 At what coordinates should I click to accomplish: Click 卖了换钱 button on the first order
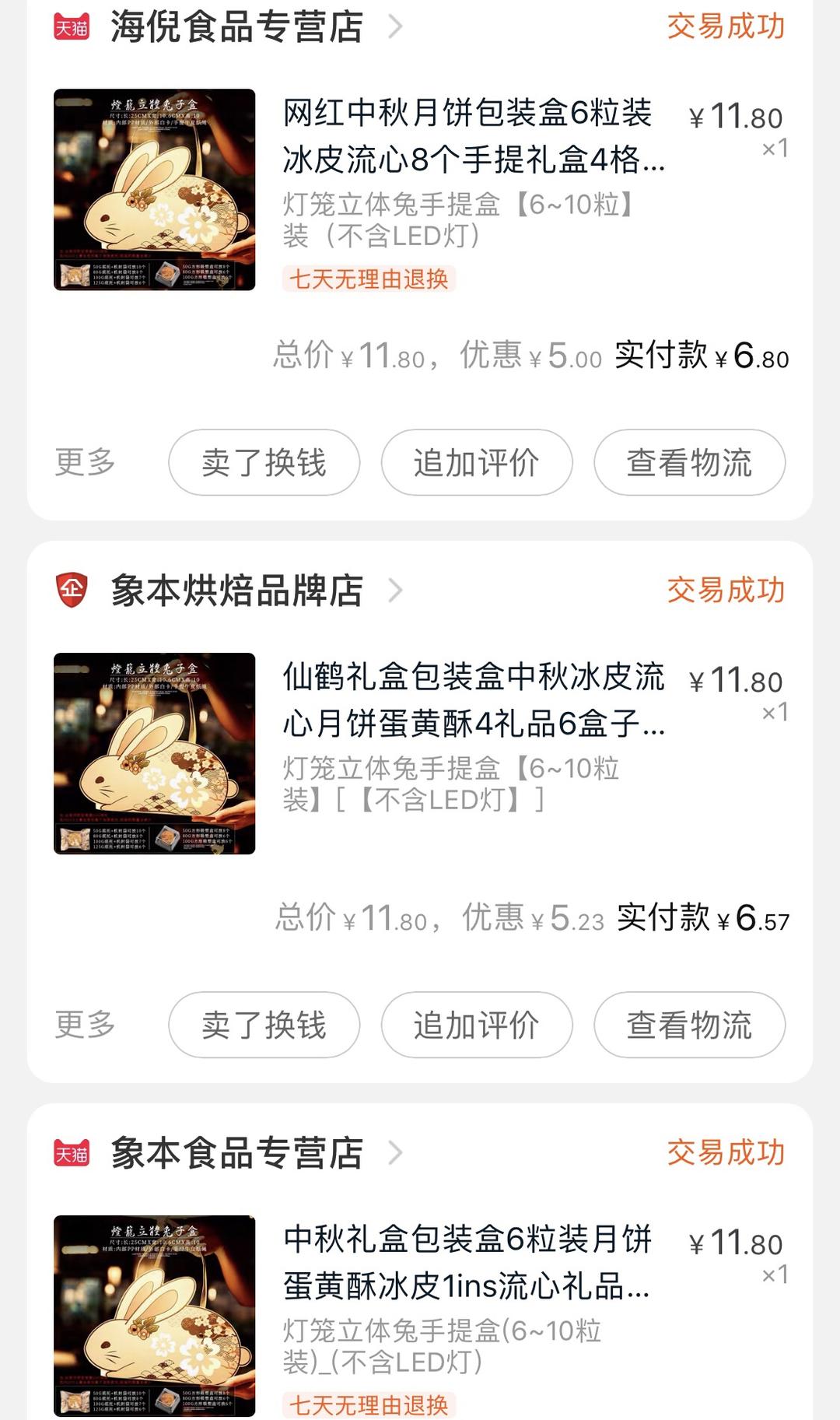[263, 462]
